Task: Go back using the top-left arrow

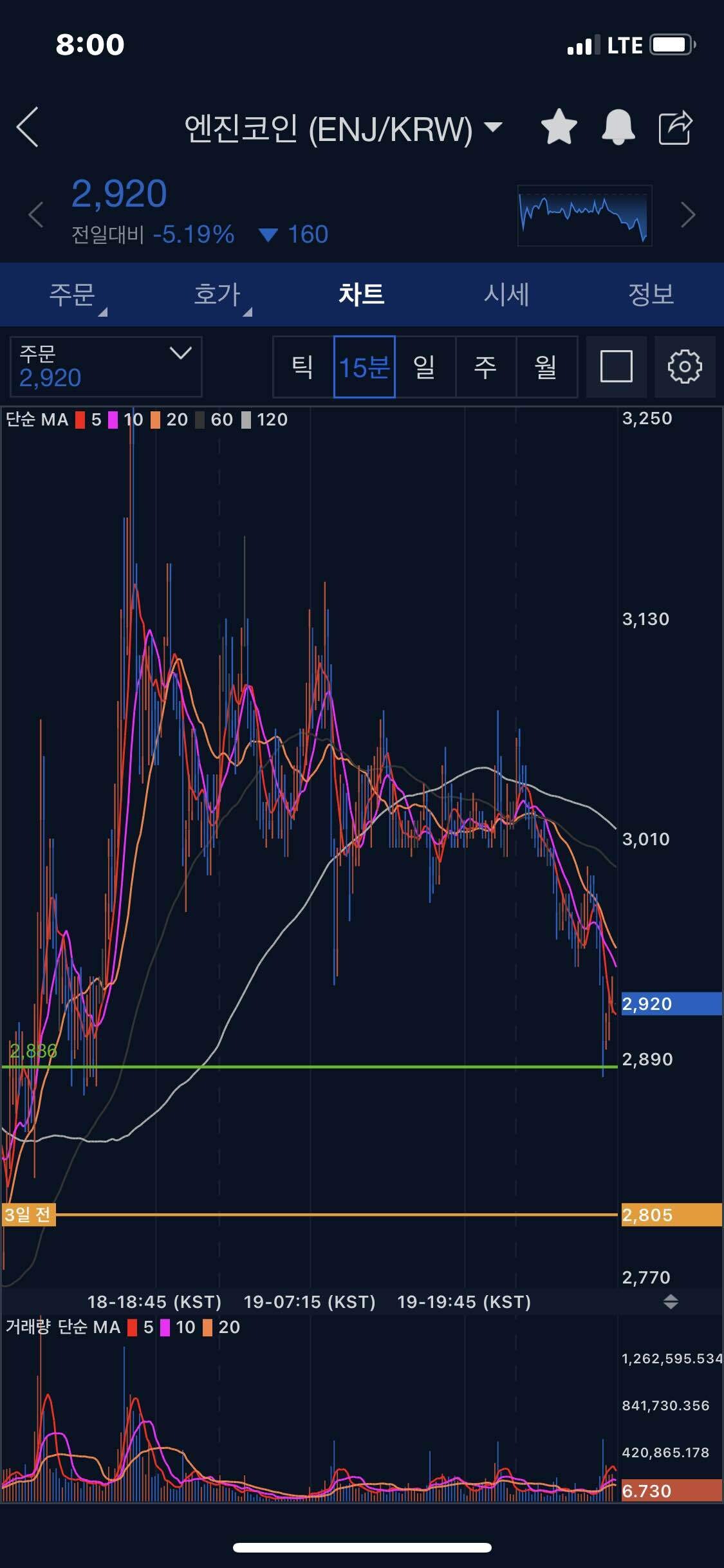Action: [x=28, y=127]
